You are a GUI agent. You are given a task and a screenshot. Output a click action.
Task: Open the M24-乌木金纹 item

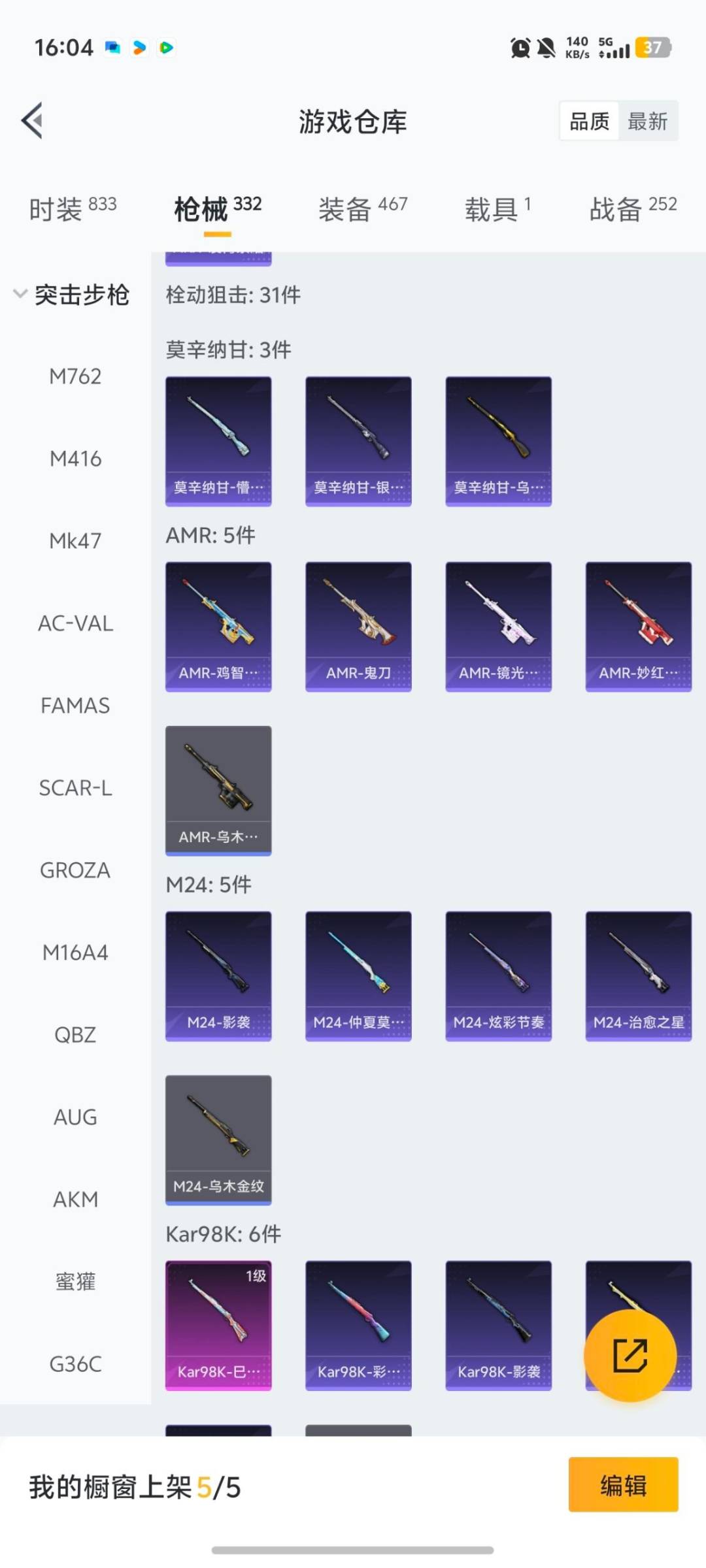coord(218,1139)
